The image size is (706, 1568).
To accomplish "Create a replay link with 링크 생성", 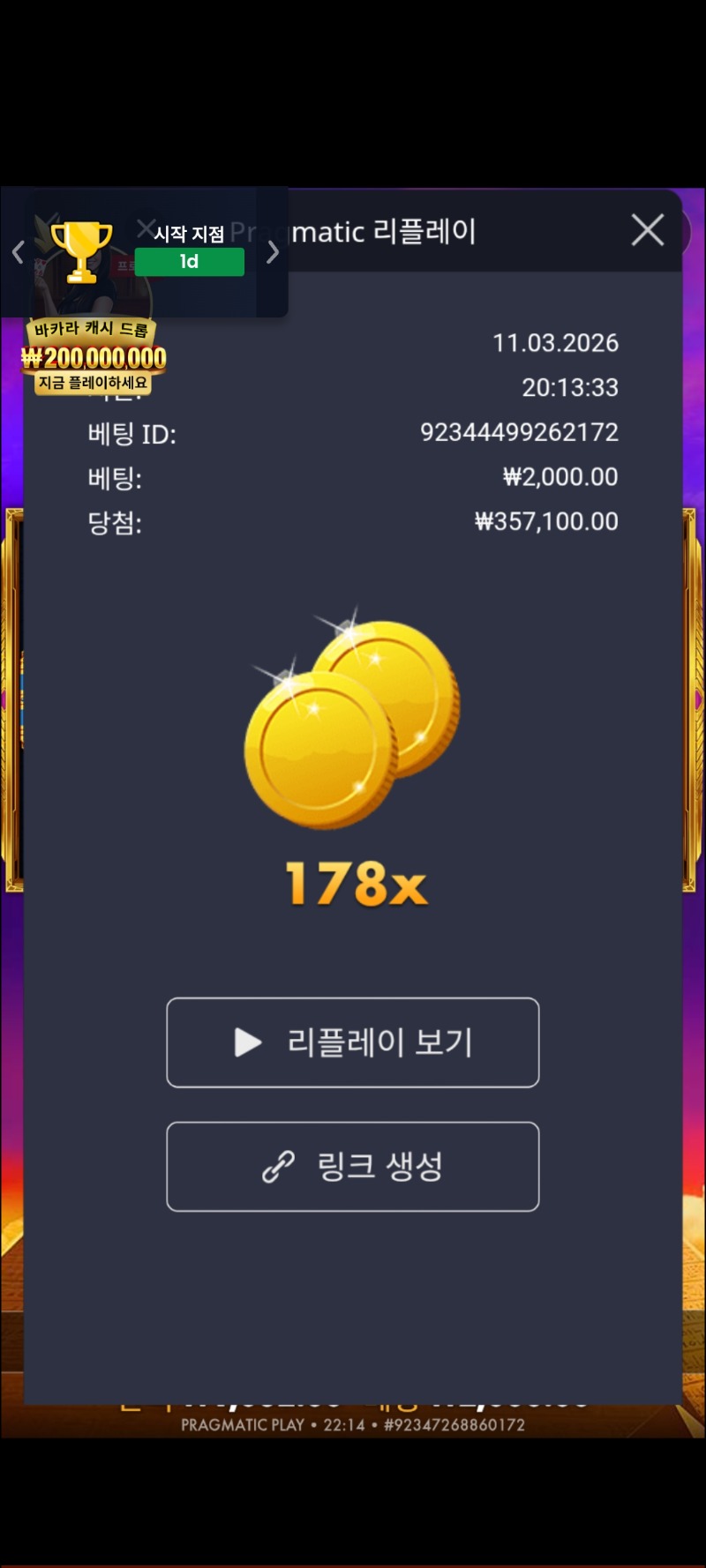I will pyautogui.click(x=353, y=1167).
